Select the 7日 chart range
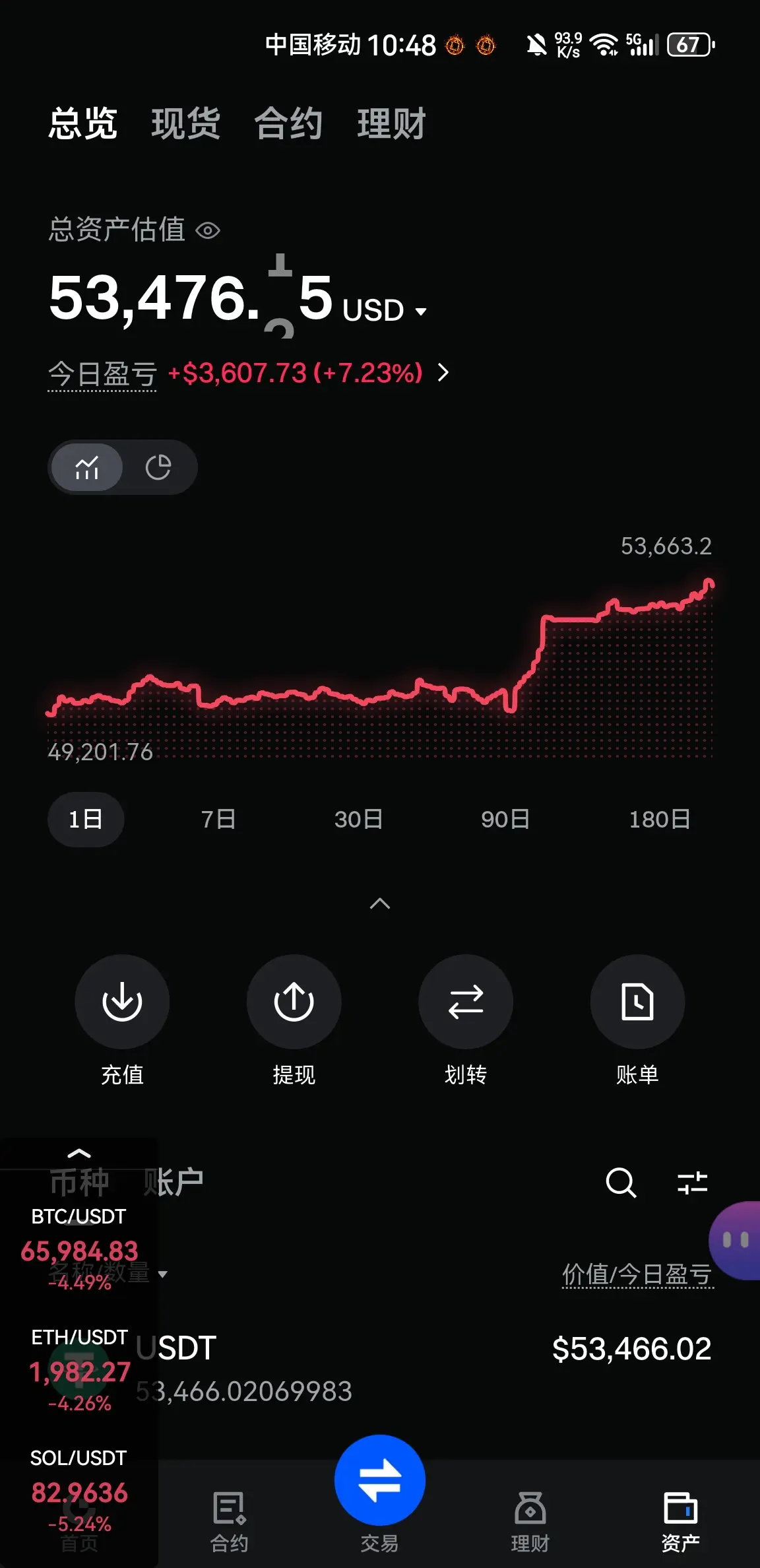760x1568 pixels. [x=218, y=819]
